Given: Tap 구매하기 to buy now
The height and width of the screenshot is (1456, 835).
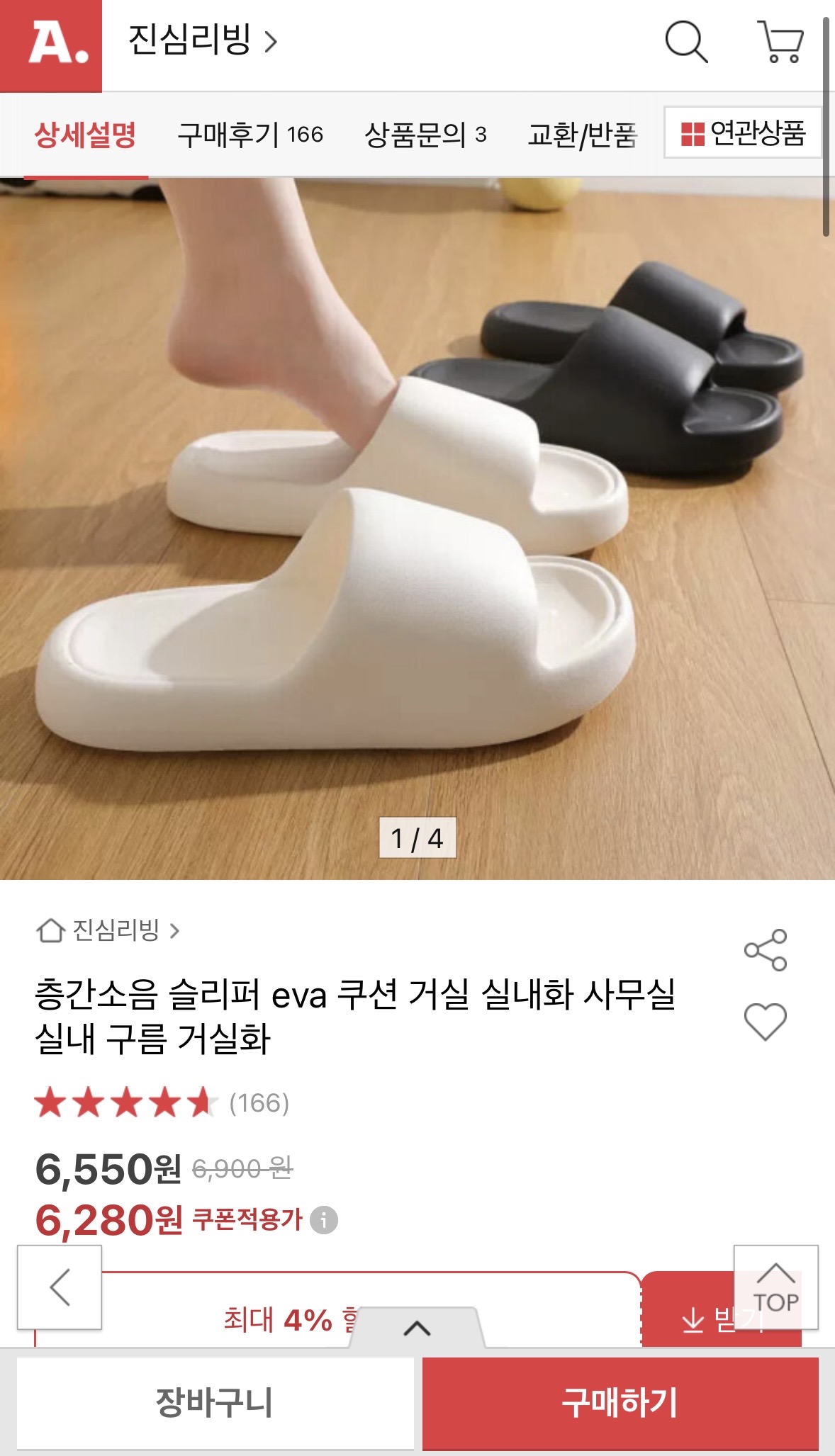Looking at the screenshot, I should (620, 1403).
